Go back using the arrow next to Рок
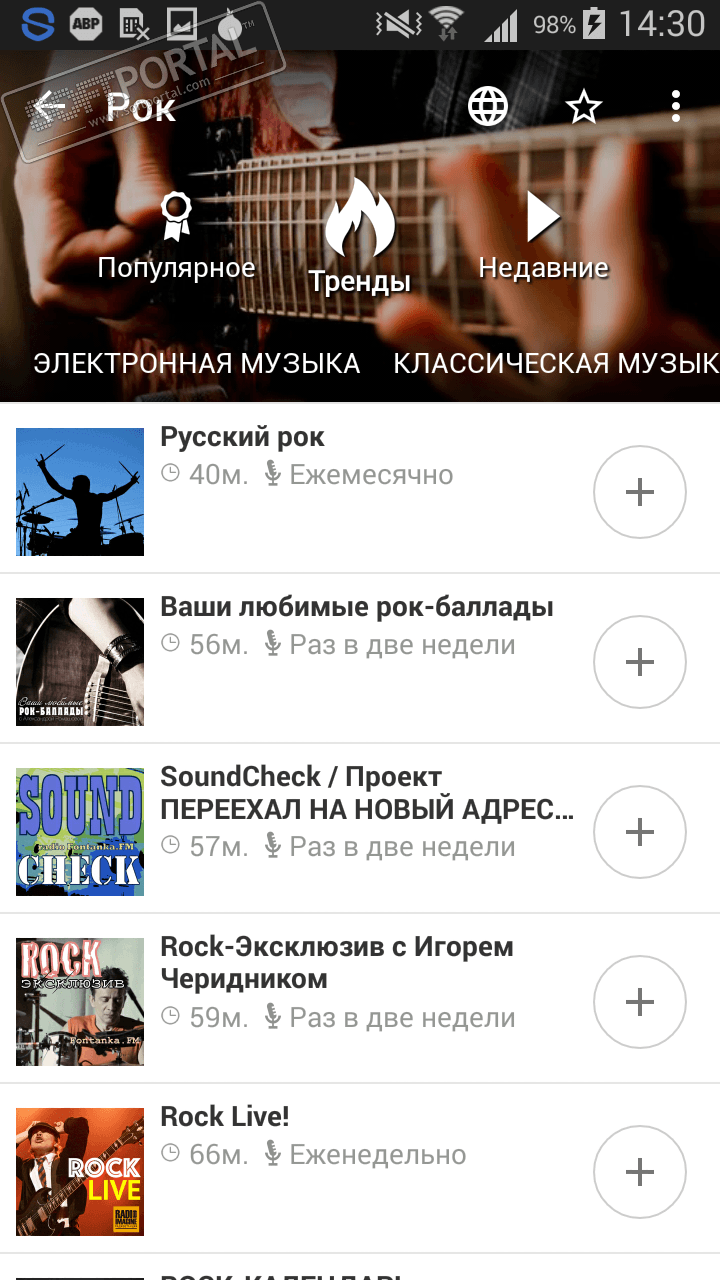The height and width of the screenshot is (1280, 720). (50, 106)
